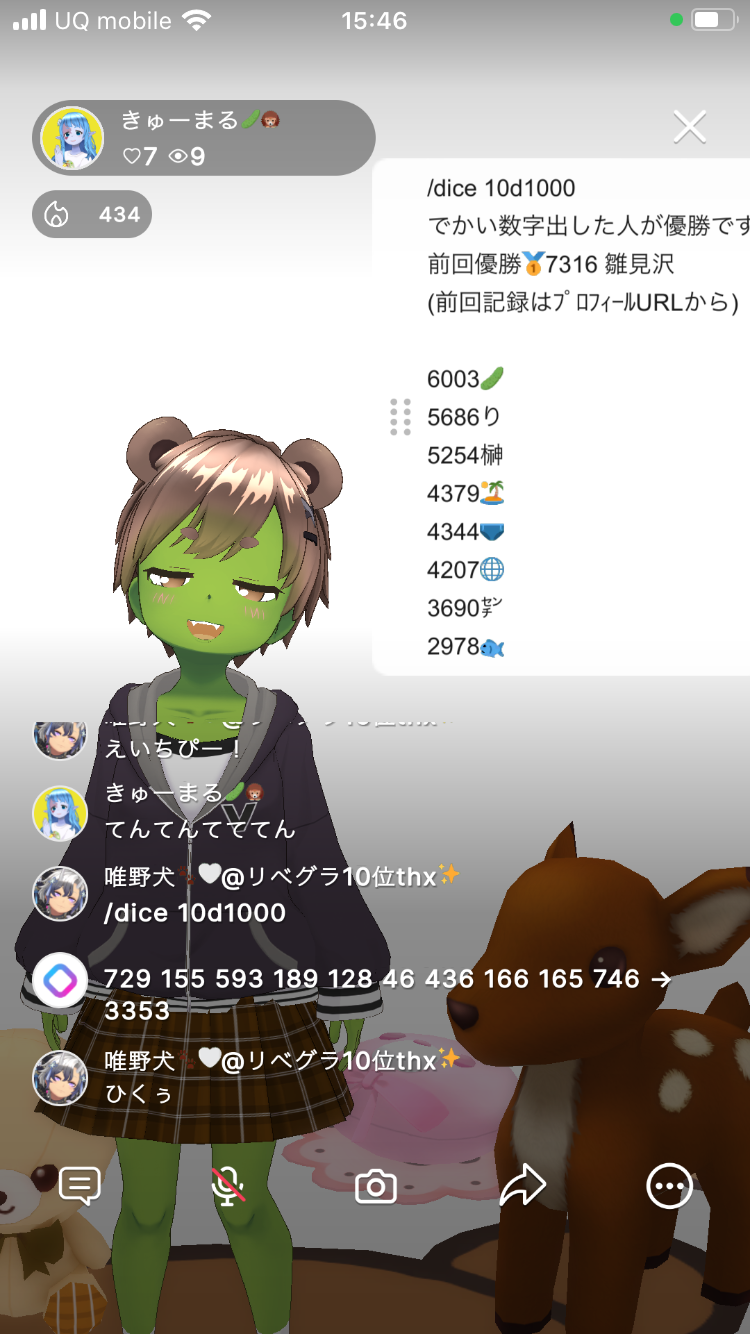Open streamer きゅーまる's profile badge
Screen dimensions: 750x1334
coord(204,138)
